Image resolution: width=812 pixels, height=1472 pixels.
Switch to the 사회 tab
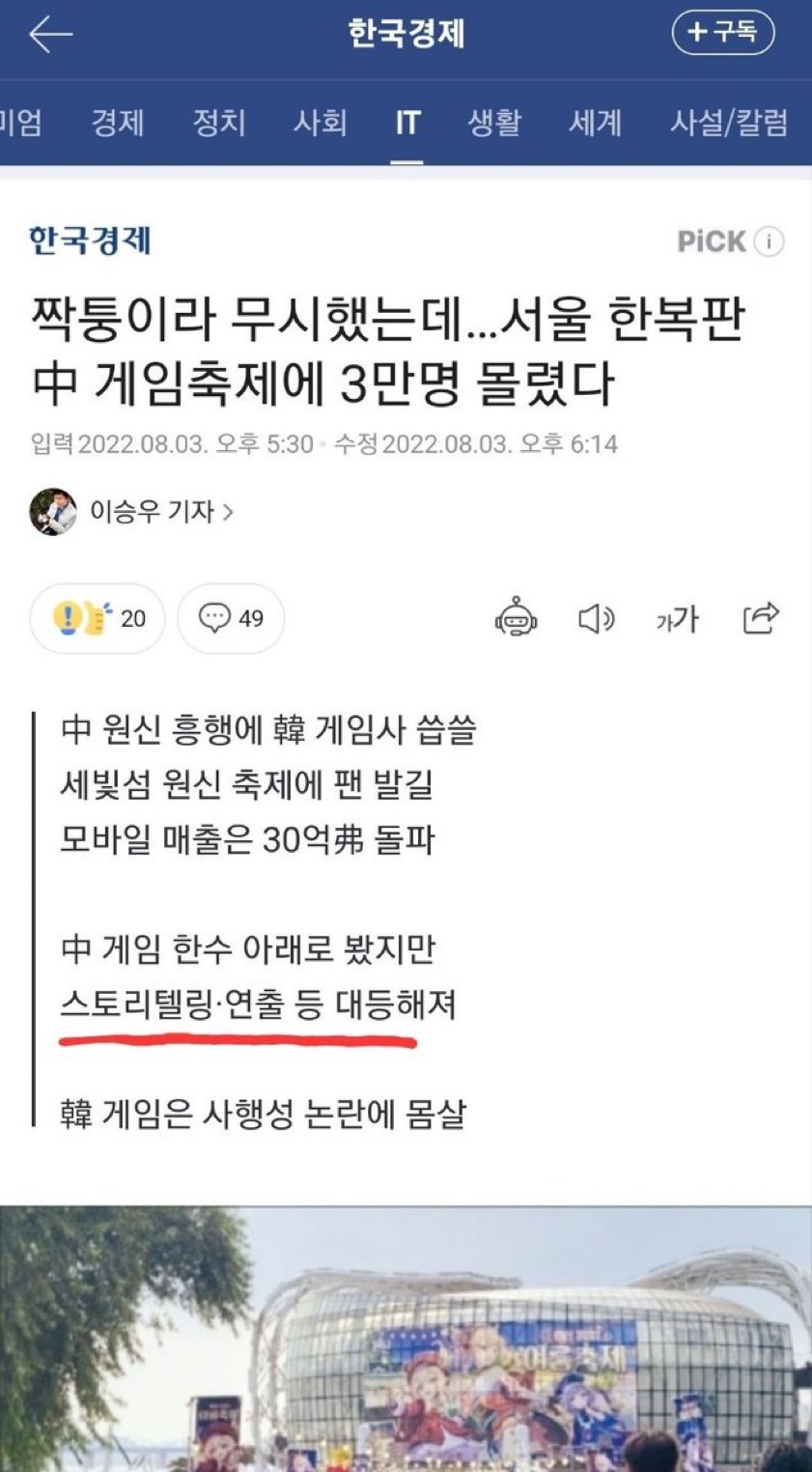pyautogui.click(x=320, y=123)
